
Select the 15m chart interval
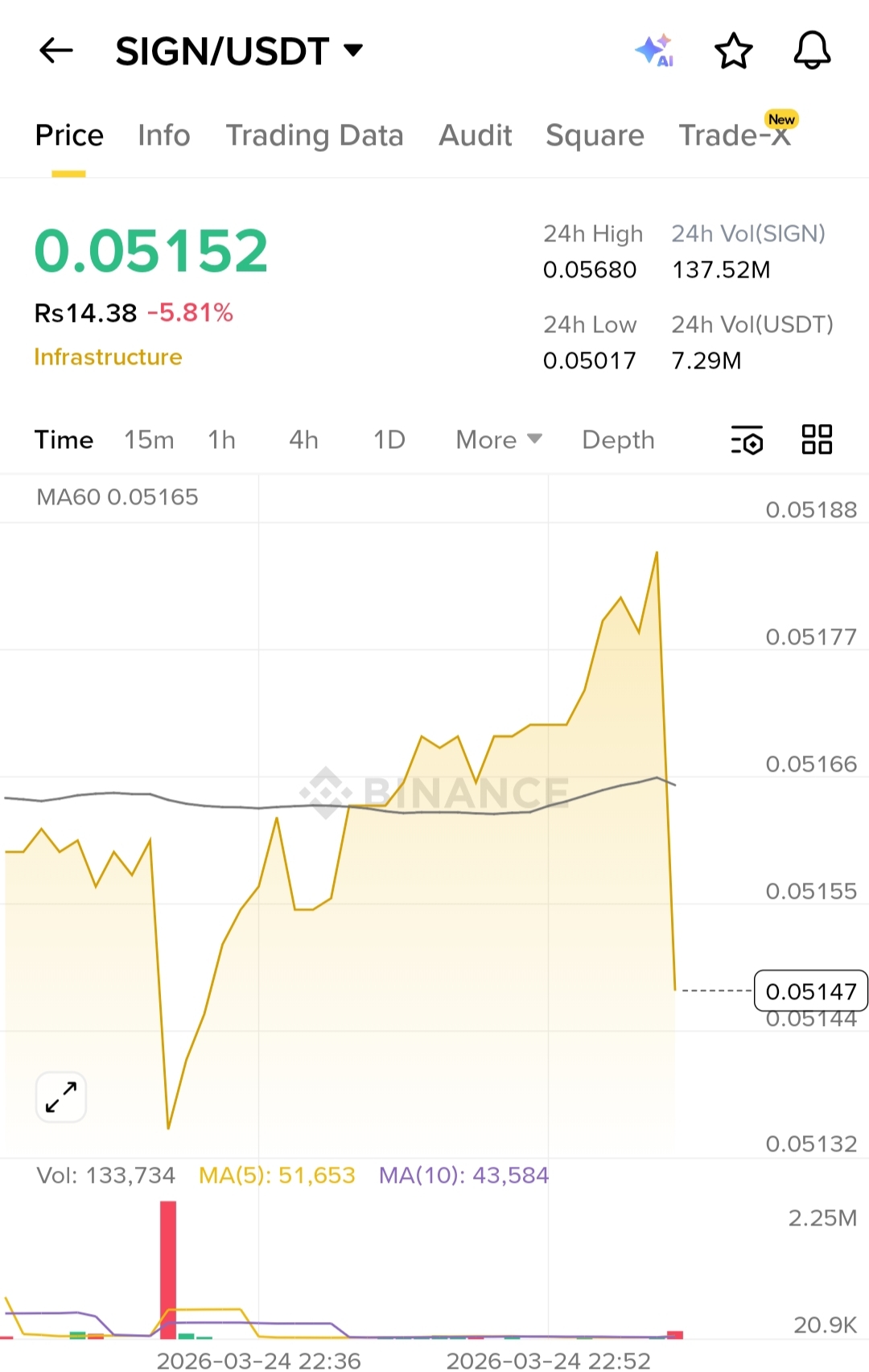pyautogui.click(x=149, y=440)
